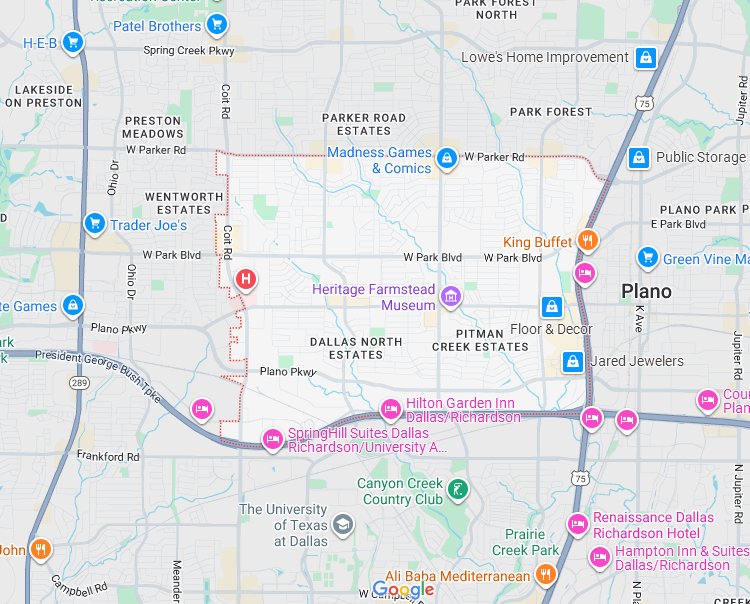Select the Hampton Inn & Suites marker
The image size is (750, 604).
click(599, 558)
